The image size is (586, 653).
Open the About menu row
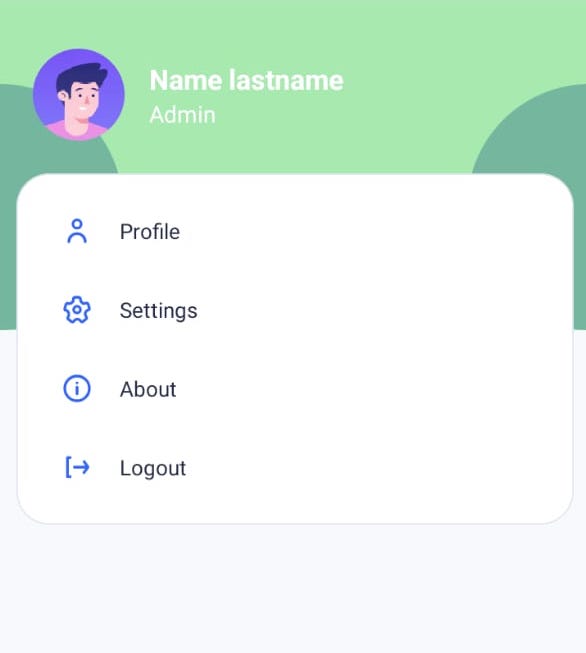pyautogui.click(x=295, y=389)
